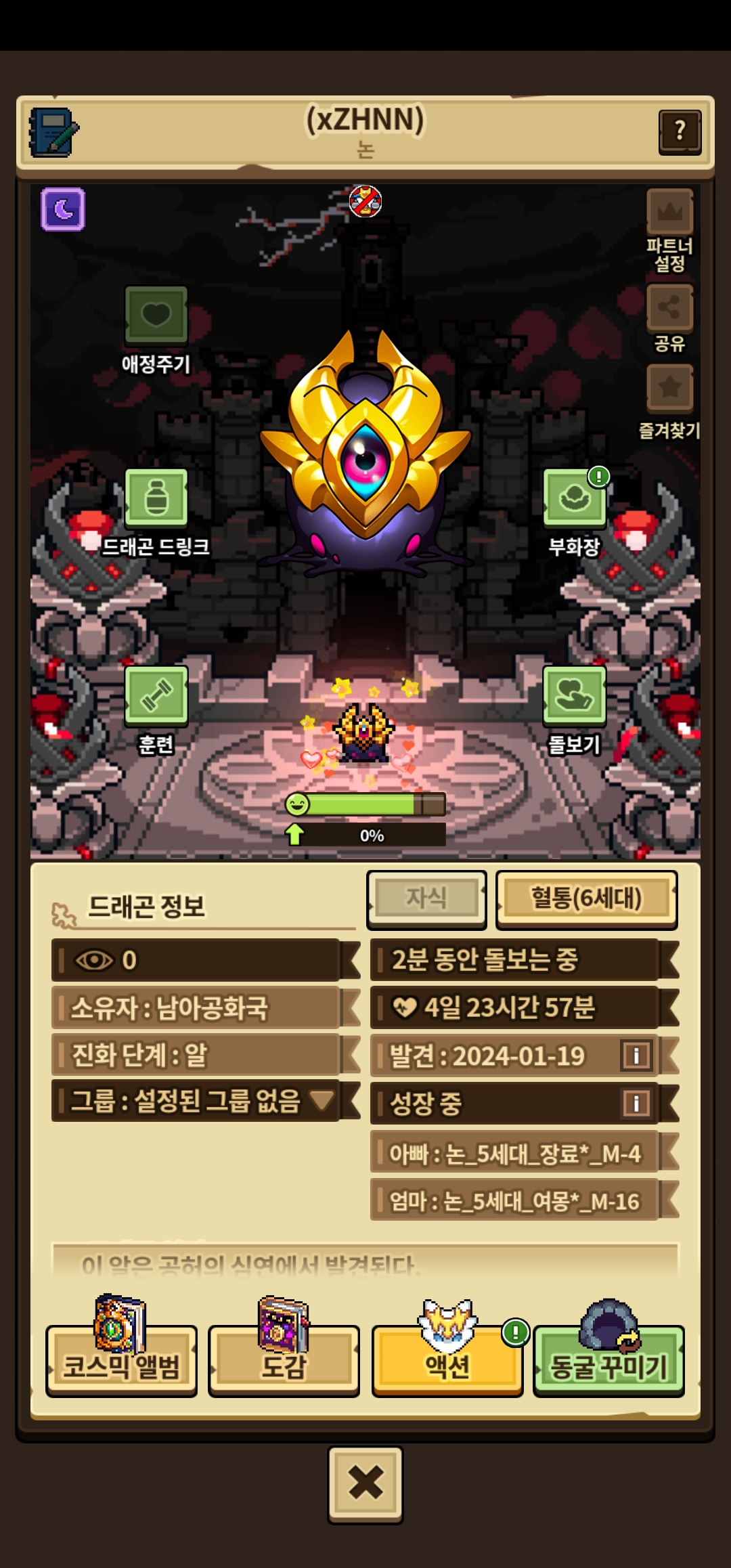Add to 즐겨찾기 favorites

[x=669, y=388]
